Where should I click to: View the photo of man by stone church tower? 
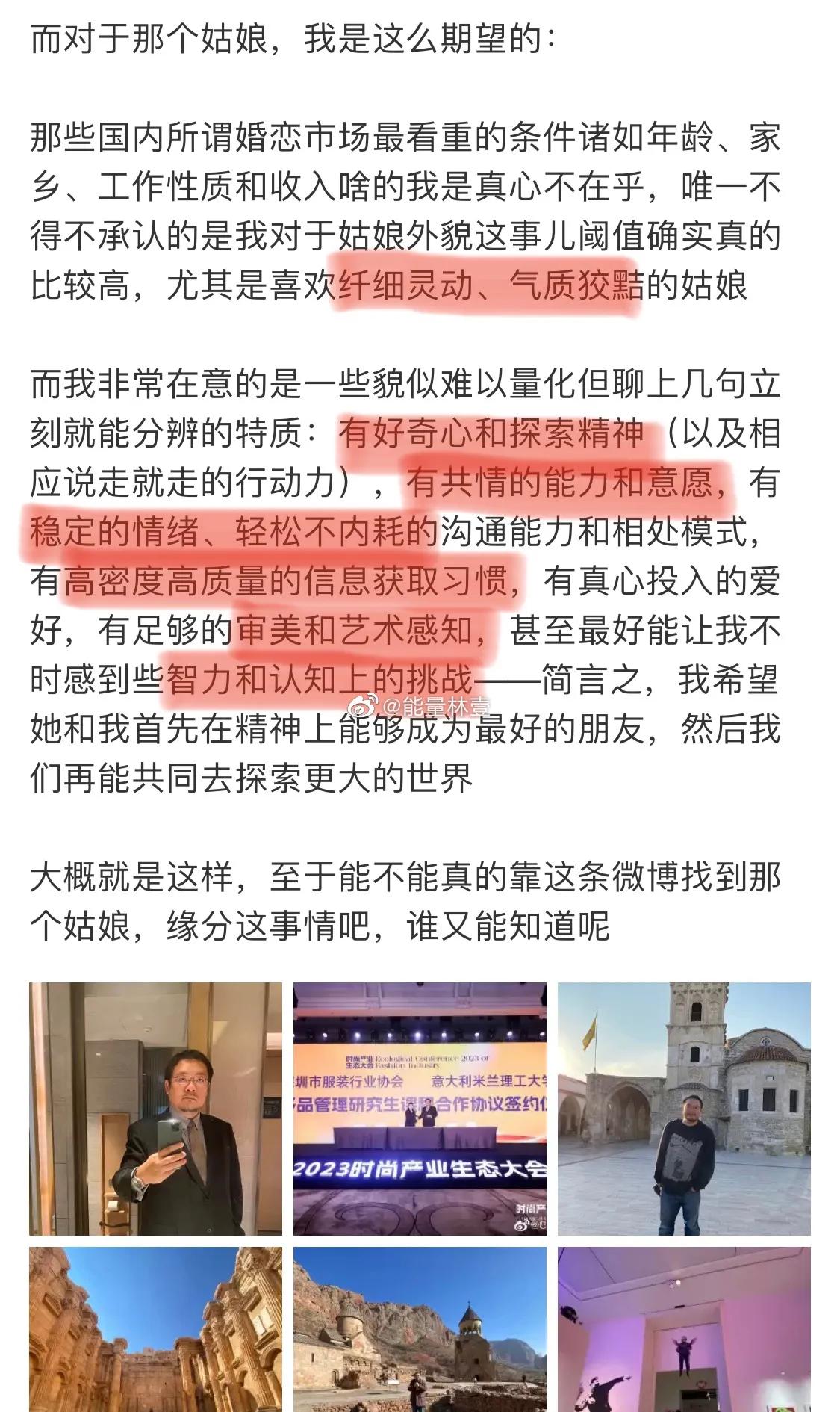[684, 1109]
